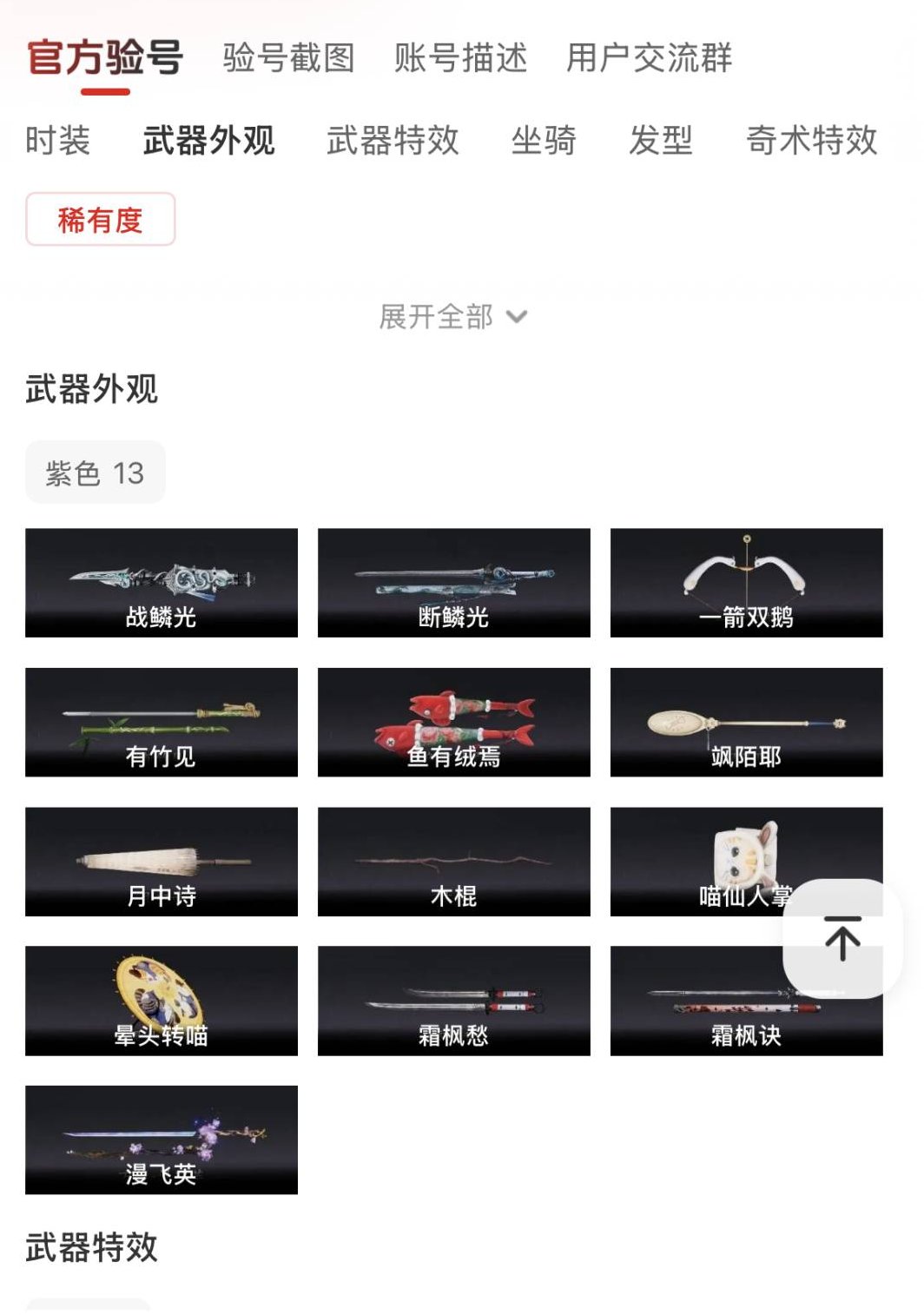Open the 稀有度 rarity filter
The width and height of the screenshot is (924, 1315).
click(x=102, y=220)
